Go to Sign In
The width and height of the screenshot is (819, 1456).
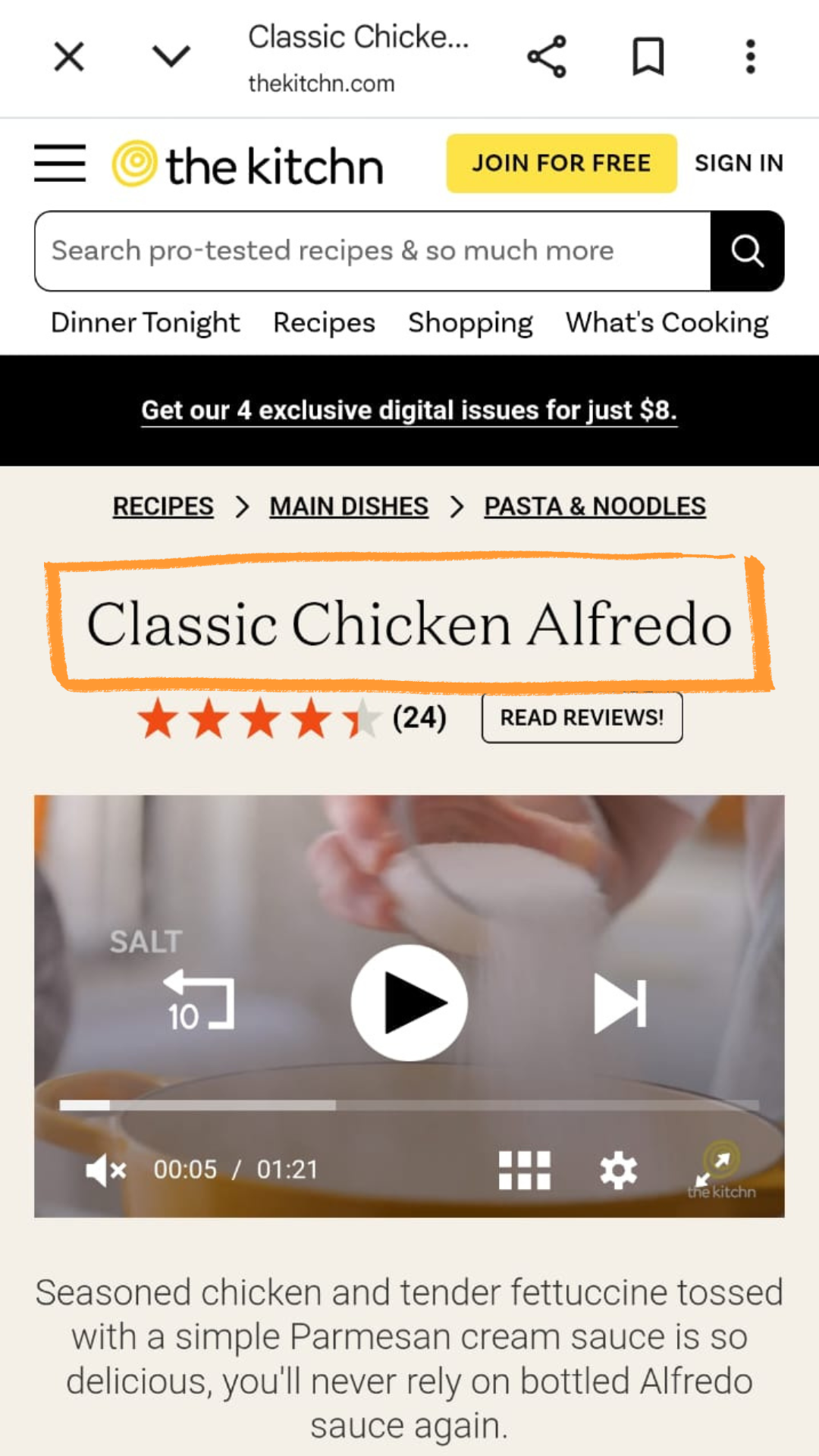point(739,163)
